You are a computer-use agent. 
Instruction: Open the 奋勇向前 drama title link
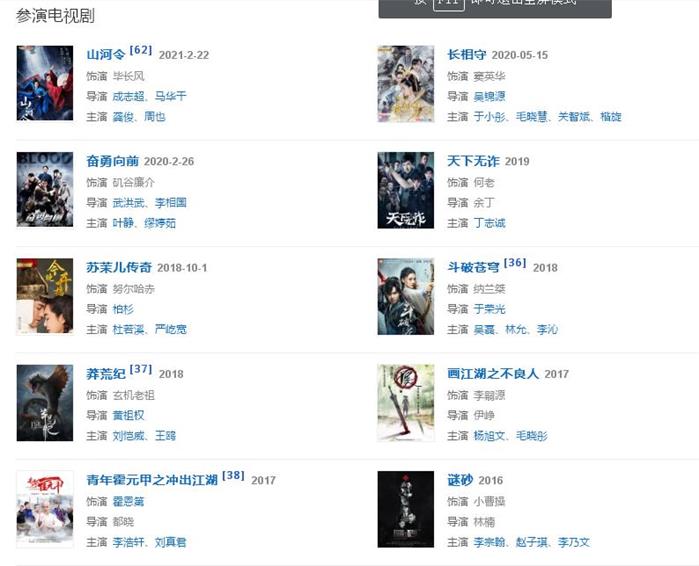(112, 161)
